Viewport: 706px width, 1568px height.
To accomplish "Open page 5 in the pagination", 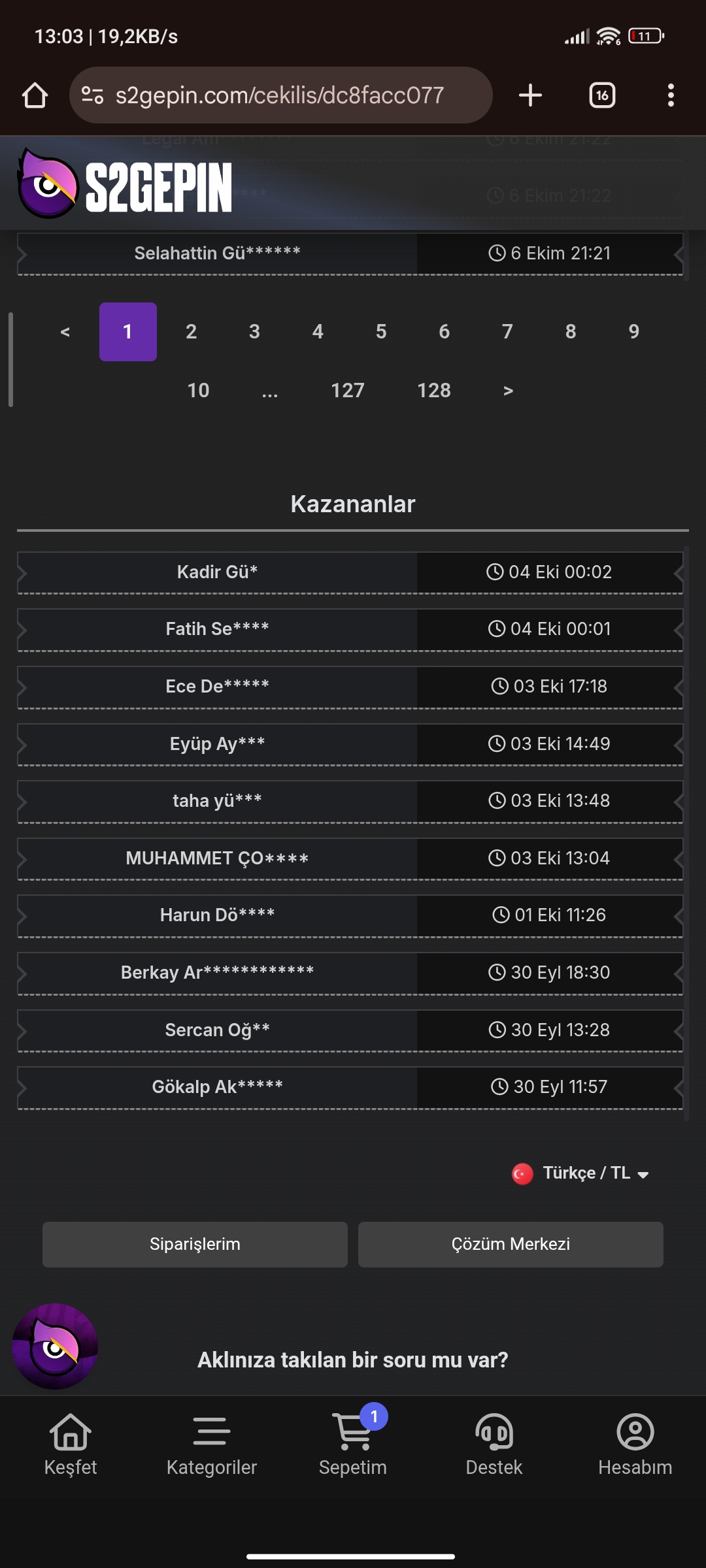I will coord(381,332).
